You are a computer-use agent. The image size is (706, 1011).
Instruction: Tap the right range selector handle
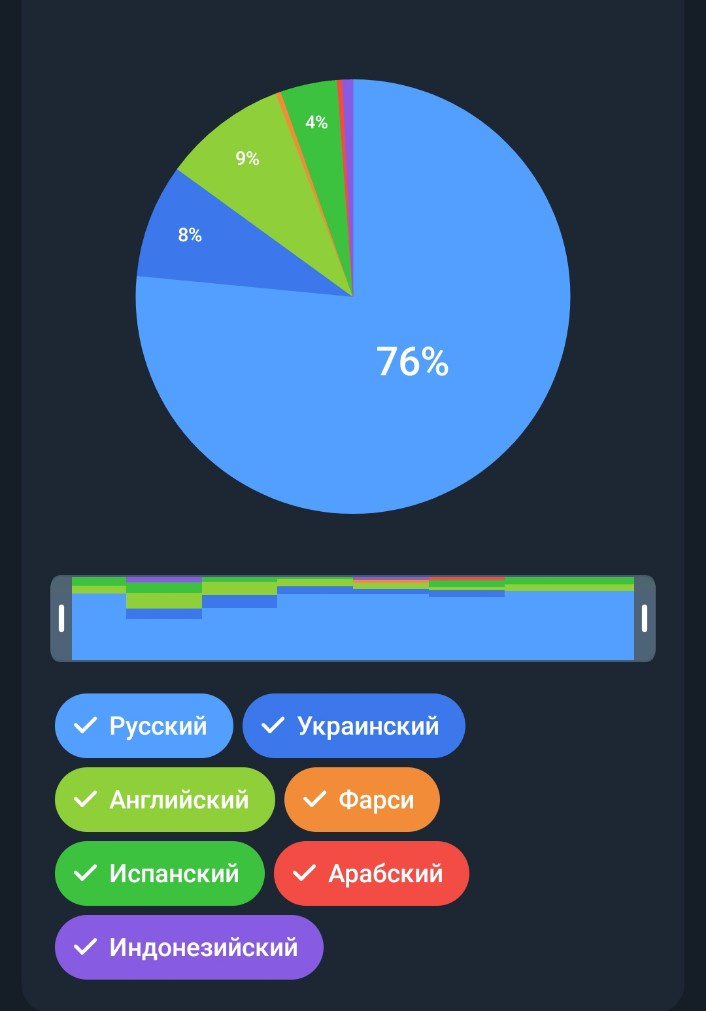pyautogui.click(x=644, y=618)
